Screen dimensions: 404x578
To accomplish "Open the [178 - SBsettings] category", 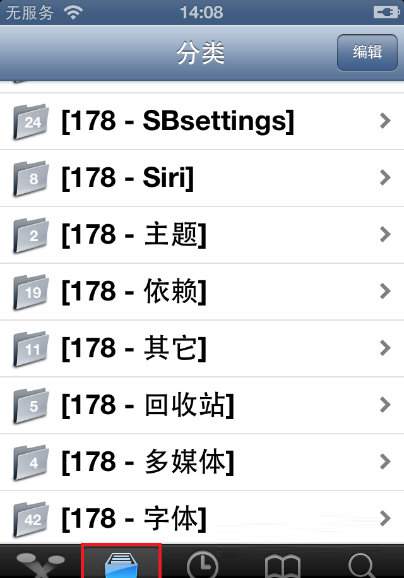I will (x=202, y=121).
